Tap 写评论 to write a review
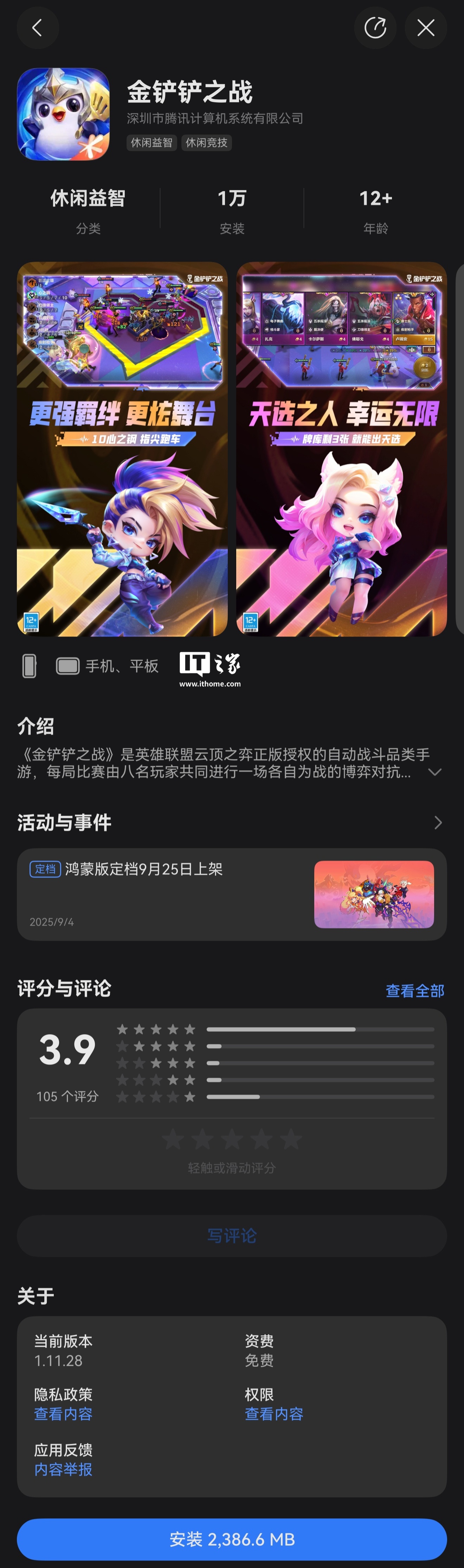Screen dimensions: 464x1568 231,1235
